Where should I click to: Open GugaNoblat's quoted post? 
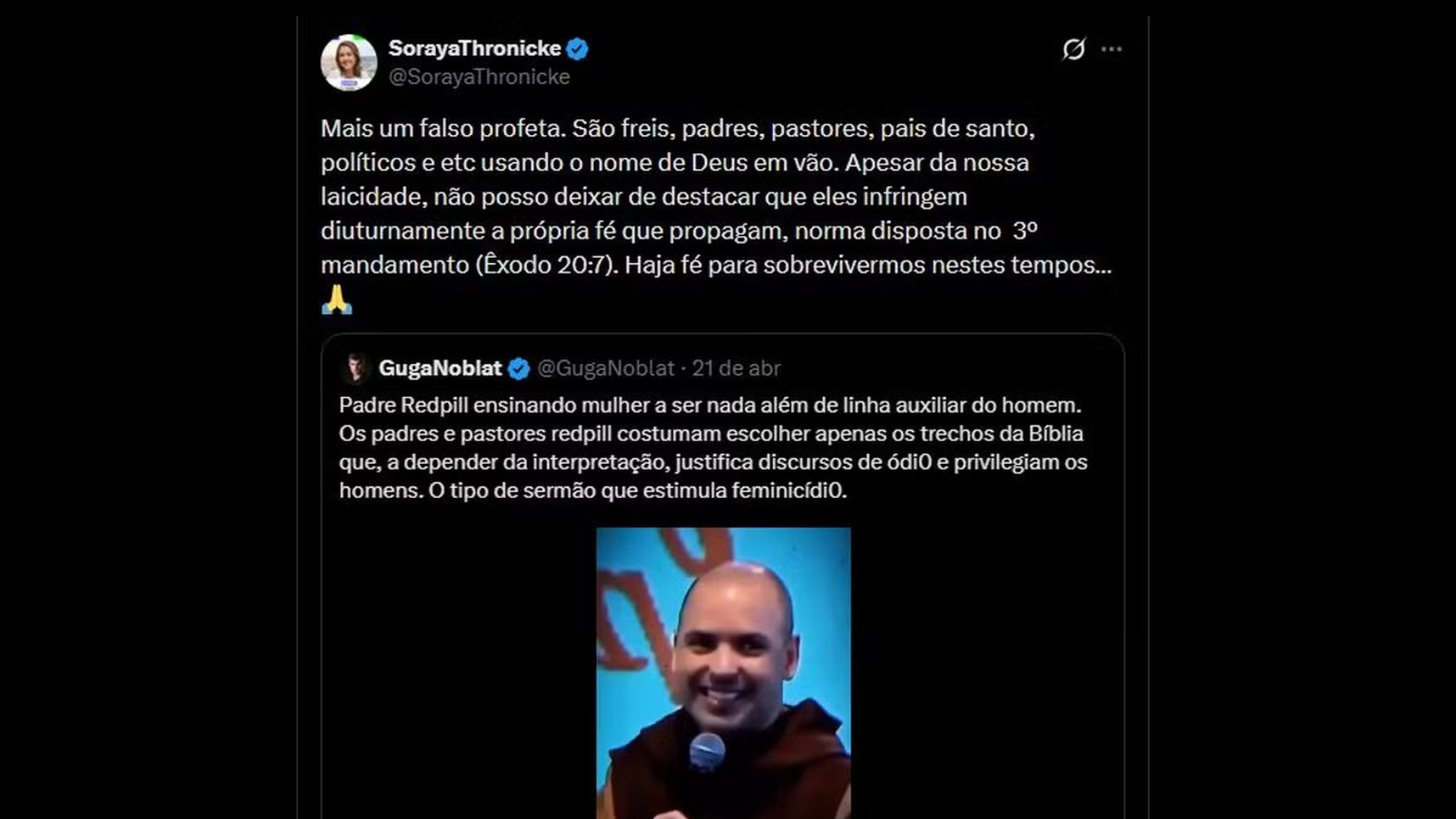tap(713, 447)
